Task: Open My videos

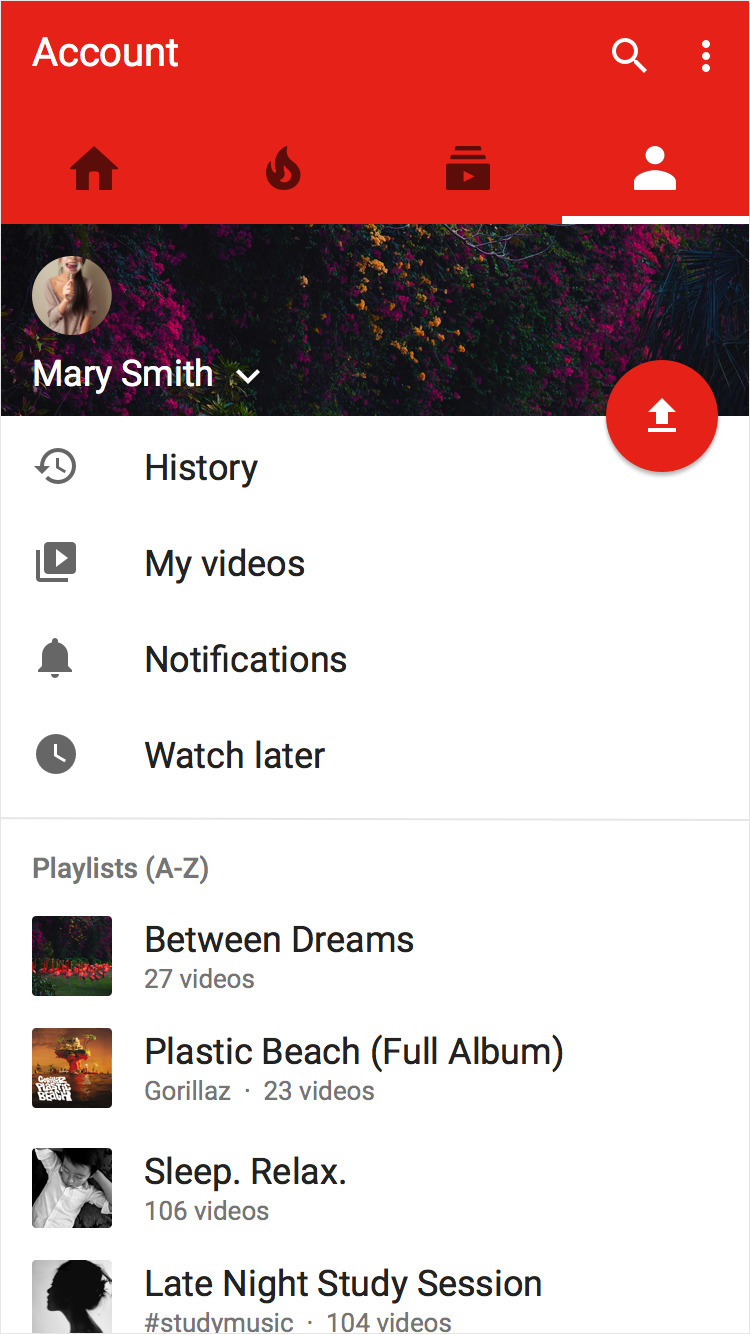Action: pos(224,563)
